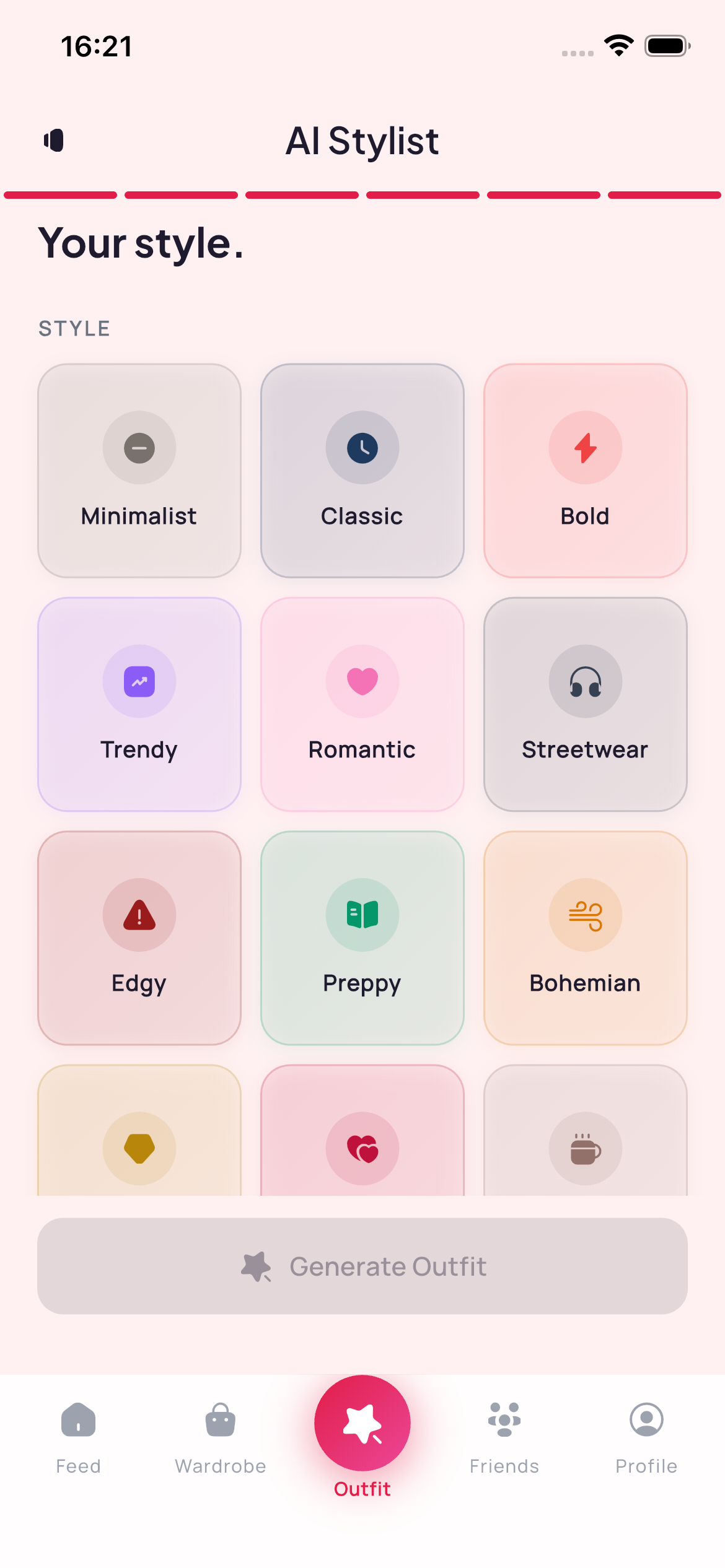Select the Bold lightning bolt icon
The image size is (725, 1568).
click(x=585, y=447)
